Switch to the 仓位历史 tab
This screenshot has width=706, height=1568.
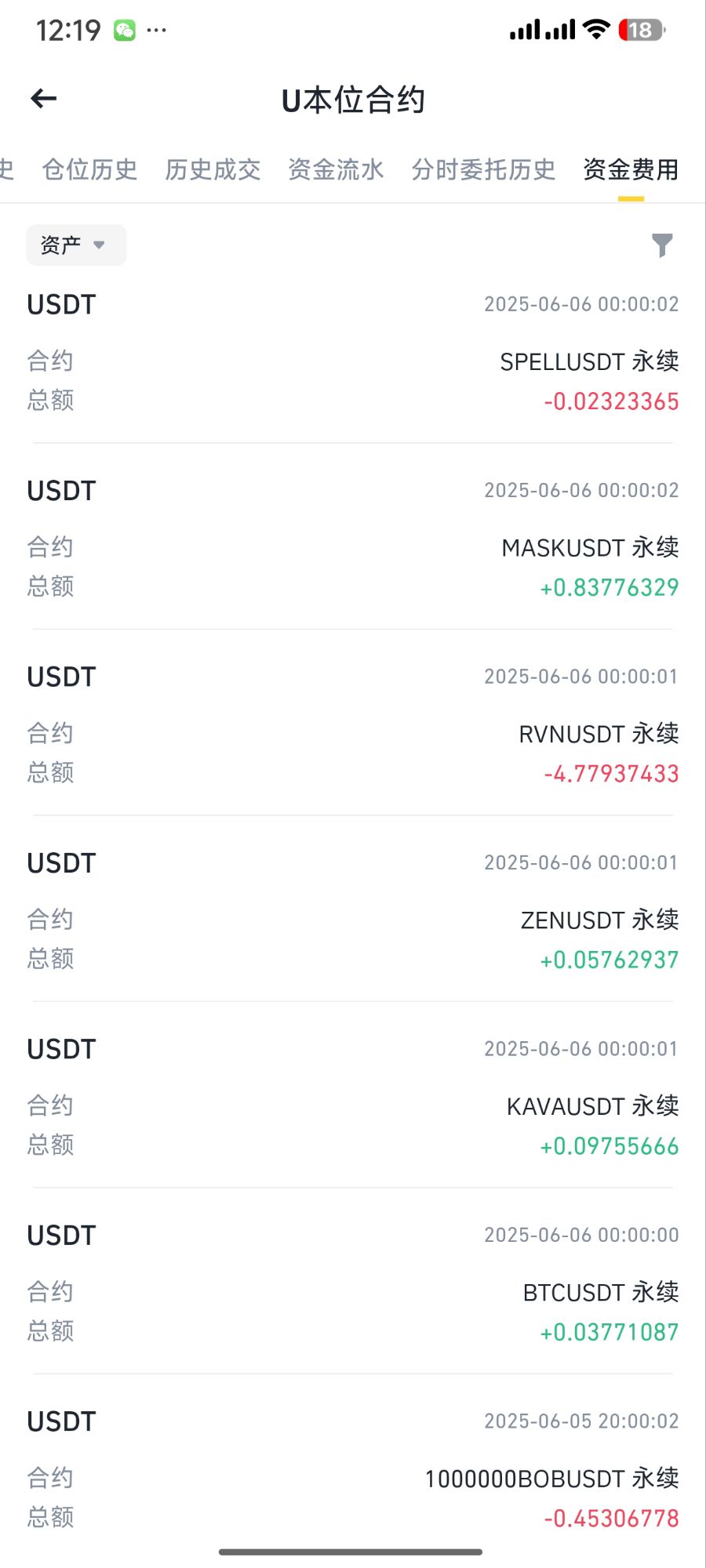tap(89, 169)
